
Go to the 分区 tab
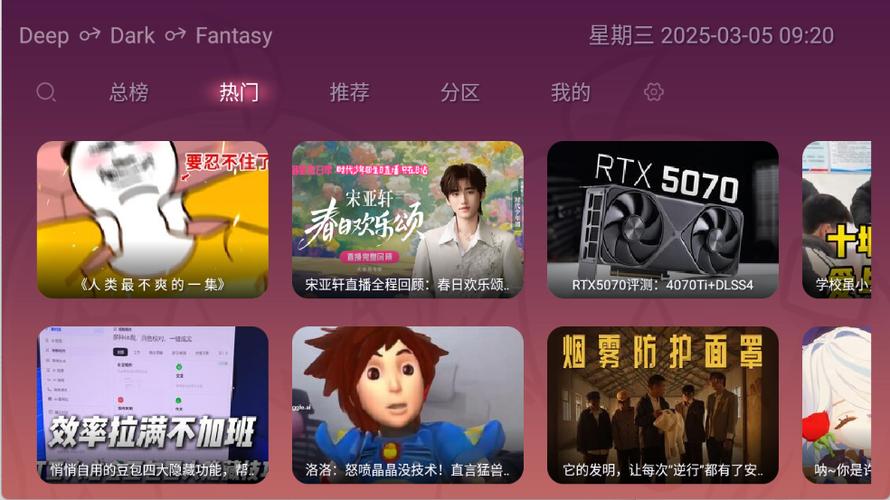pyautogui.click(x=460, y=92)
